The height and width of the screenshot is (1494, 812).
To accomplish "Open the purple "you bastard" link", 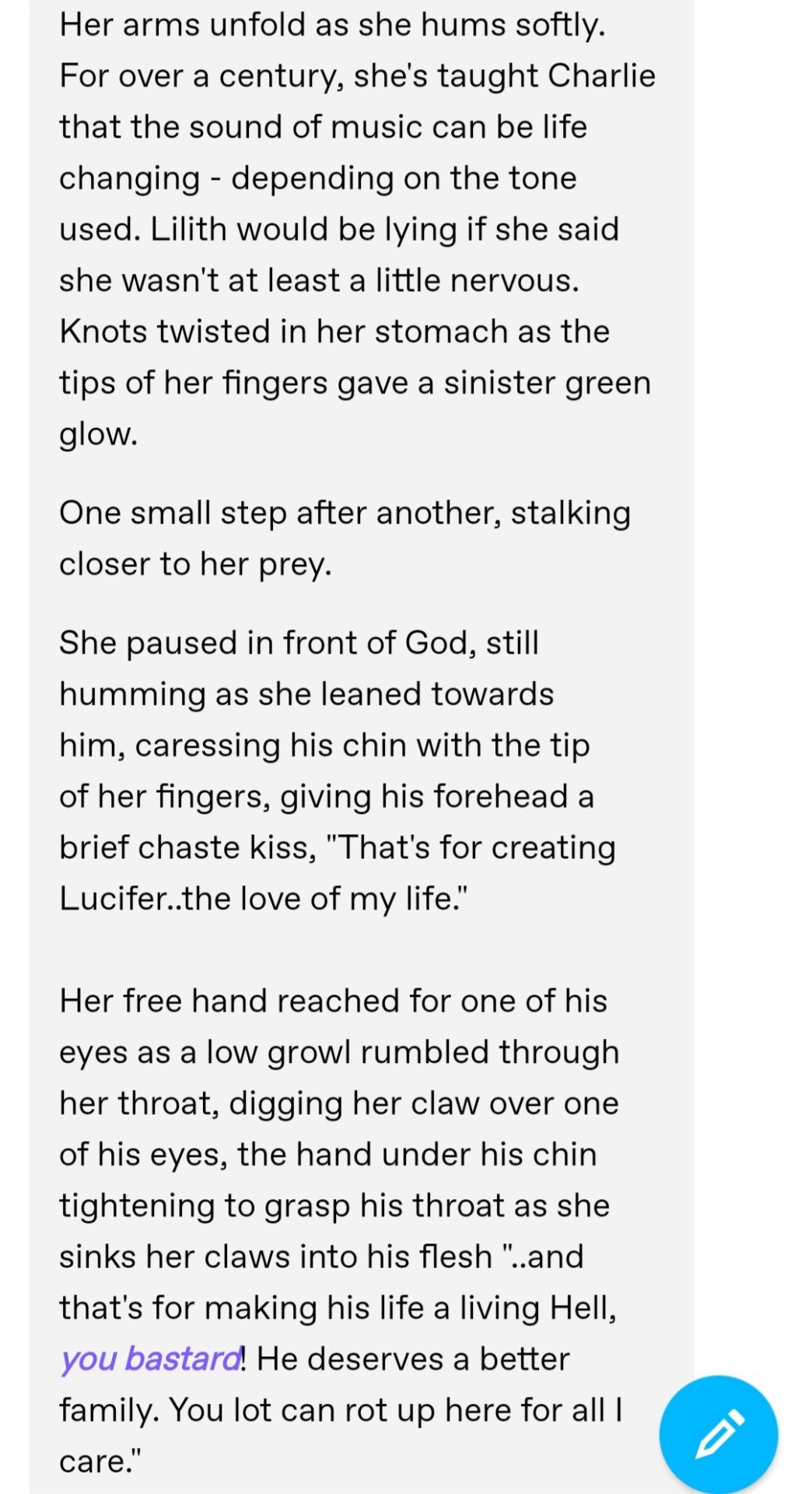I will [151, 1359].
